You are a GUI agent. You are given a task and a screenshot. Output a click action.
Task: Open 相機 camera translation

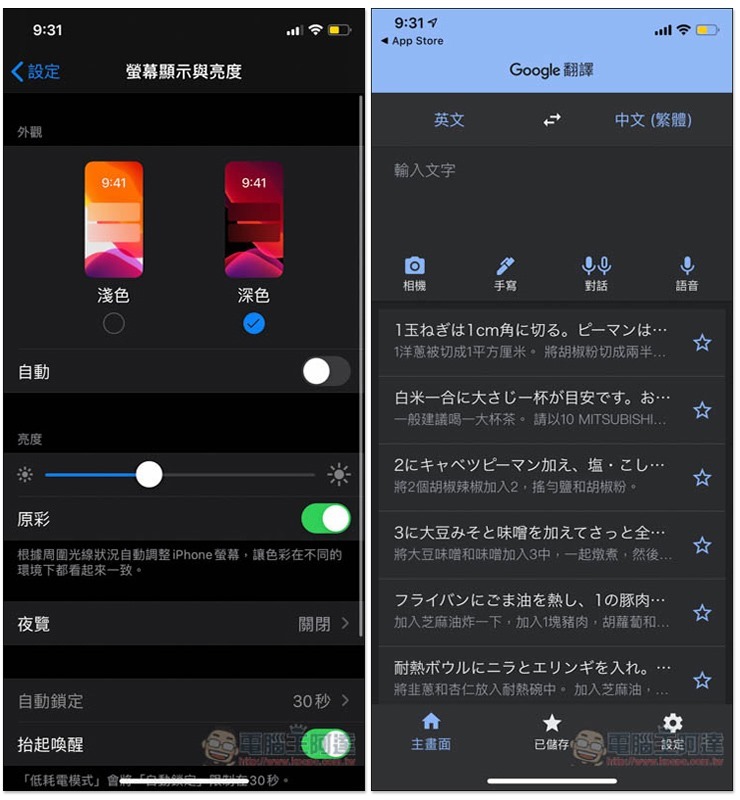click(414, 272)
